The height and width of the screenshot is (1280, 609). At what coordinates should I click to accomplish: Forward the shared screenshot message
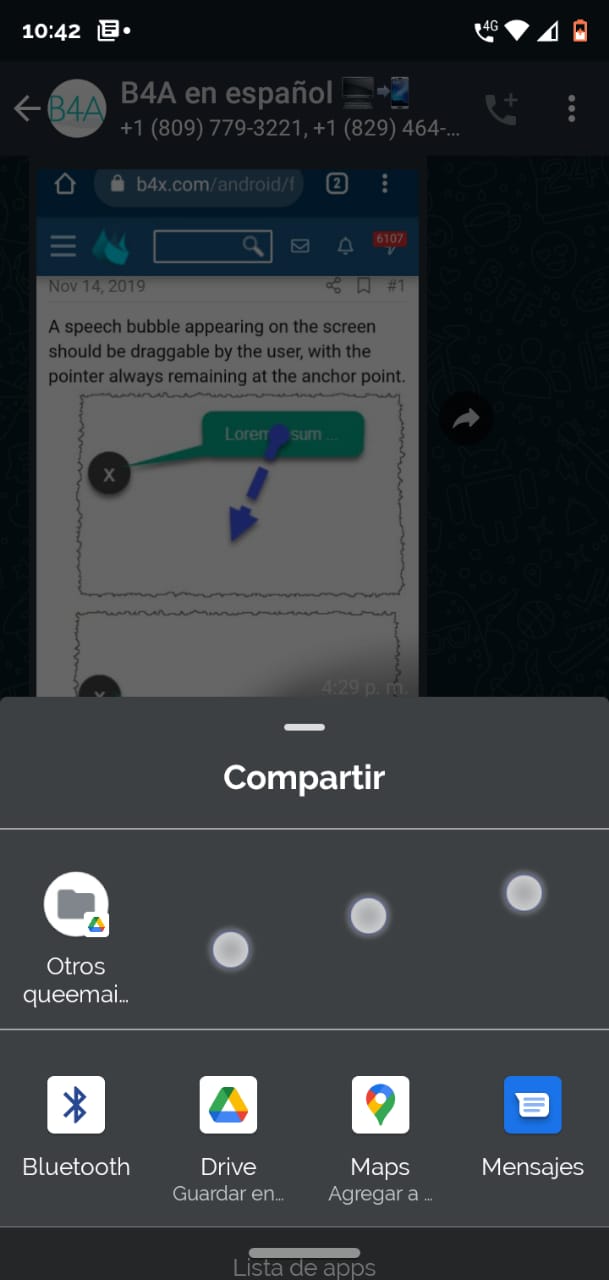click(x=466, y=420)
